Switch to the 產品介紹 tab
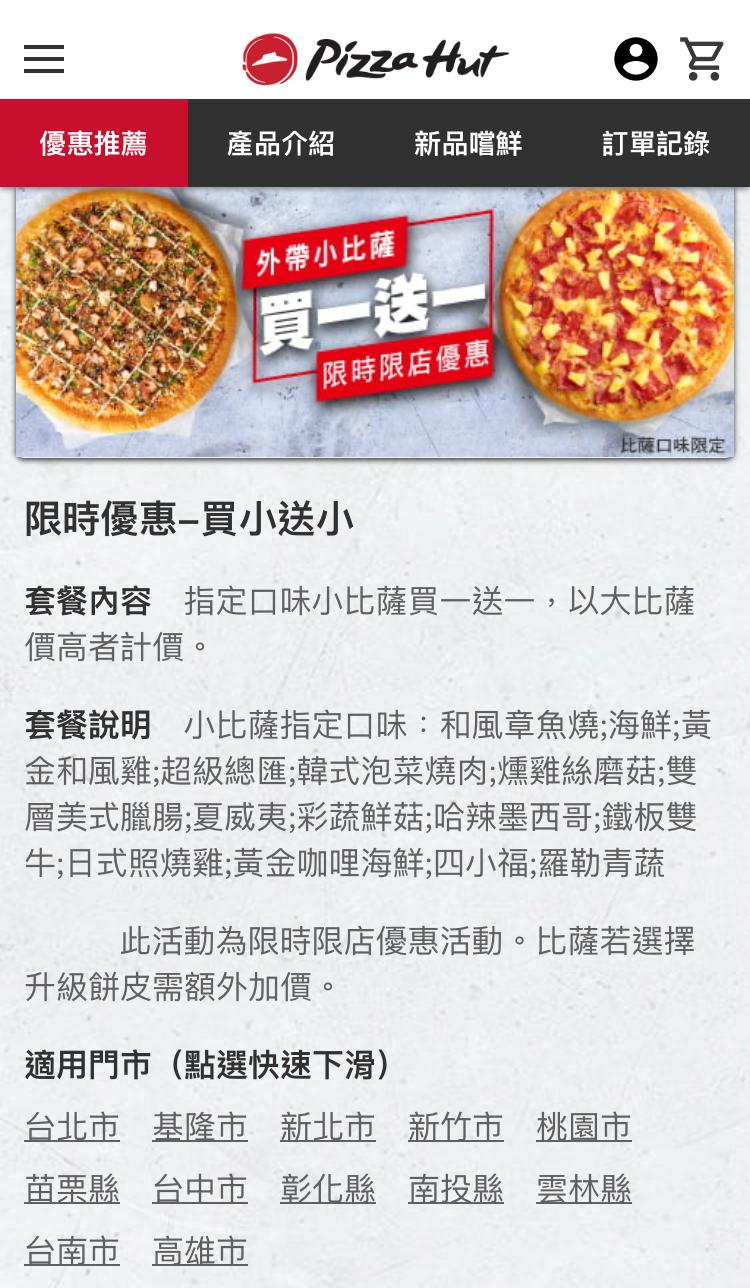 click(x=281, y=143)
